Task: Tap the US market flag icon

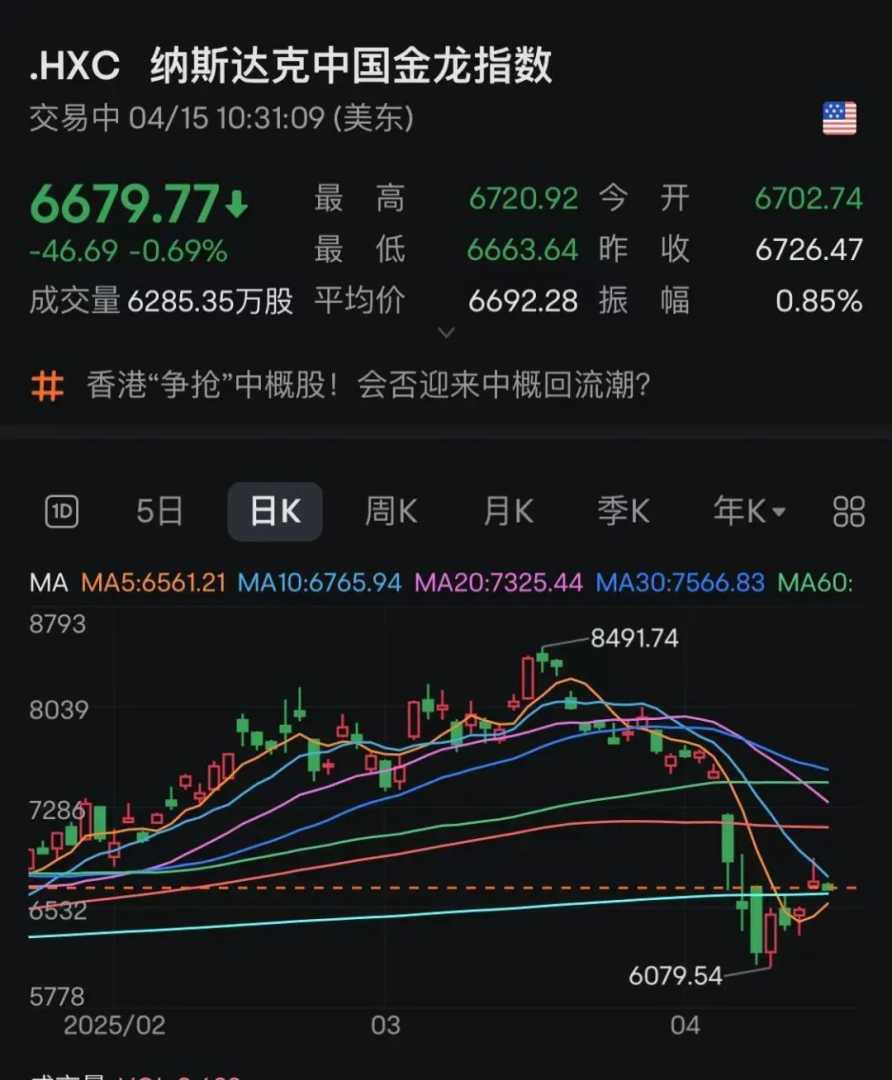Action: (x=839, y=118)
